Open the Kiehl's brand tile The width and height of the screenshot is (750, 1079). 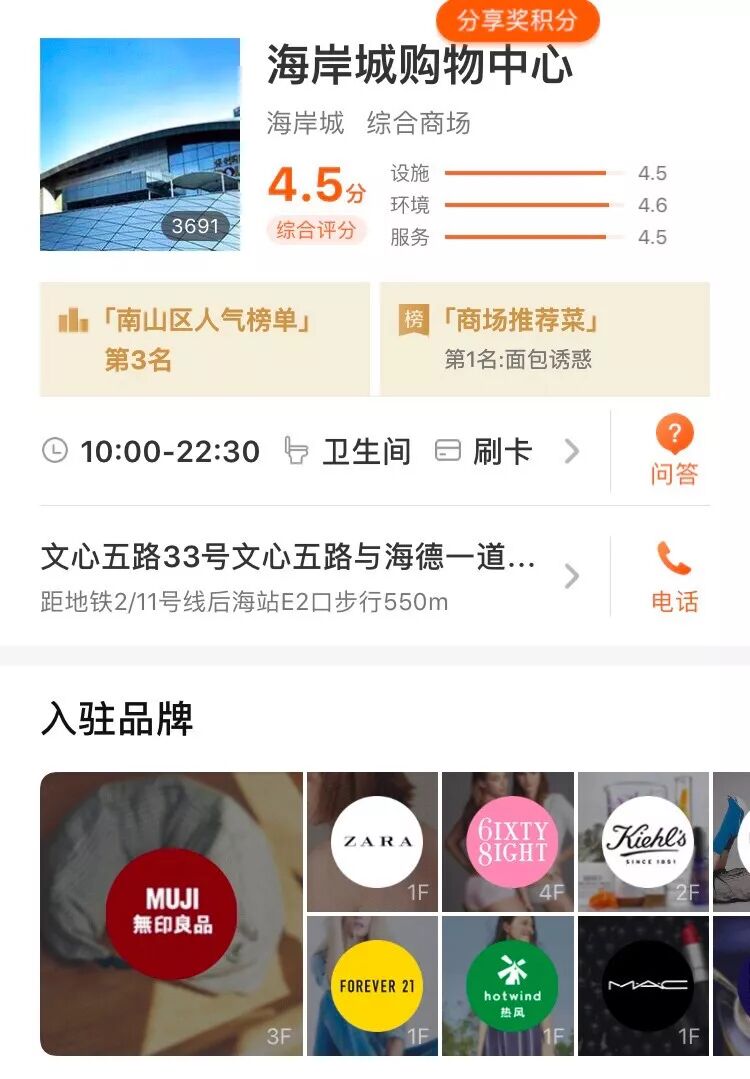pos(643,842)
